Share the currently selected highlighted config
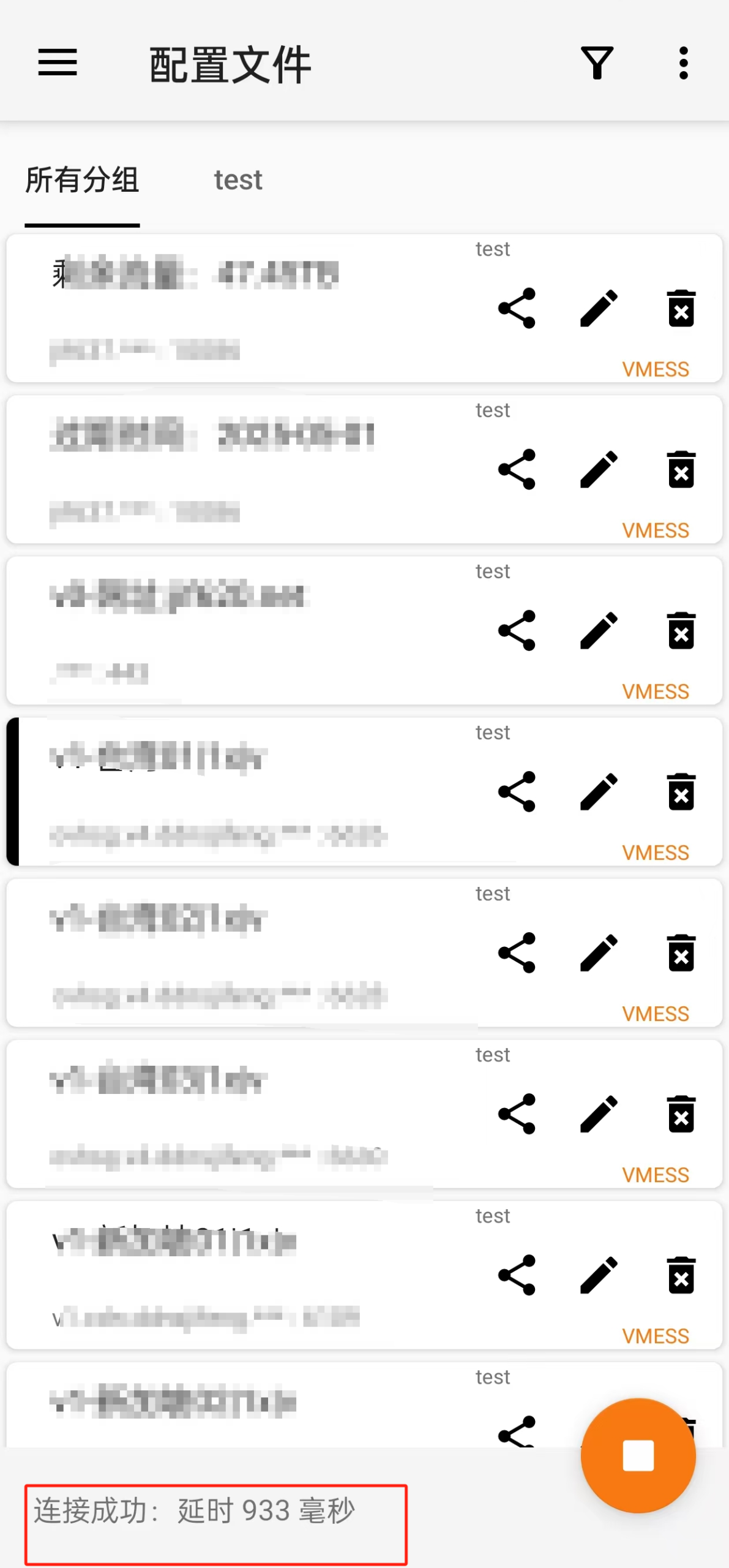This screenshot has height=1568, width=729. 517,791
